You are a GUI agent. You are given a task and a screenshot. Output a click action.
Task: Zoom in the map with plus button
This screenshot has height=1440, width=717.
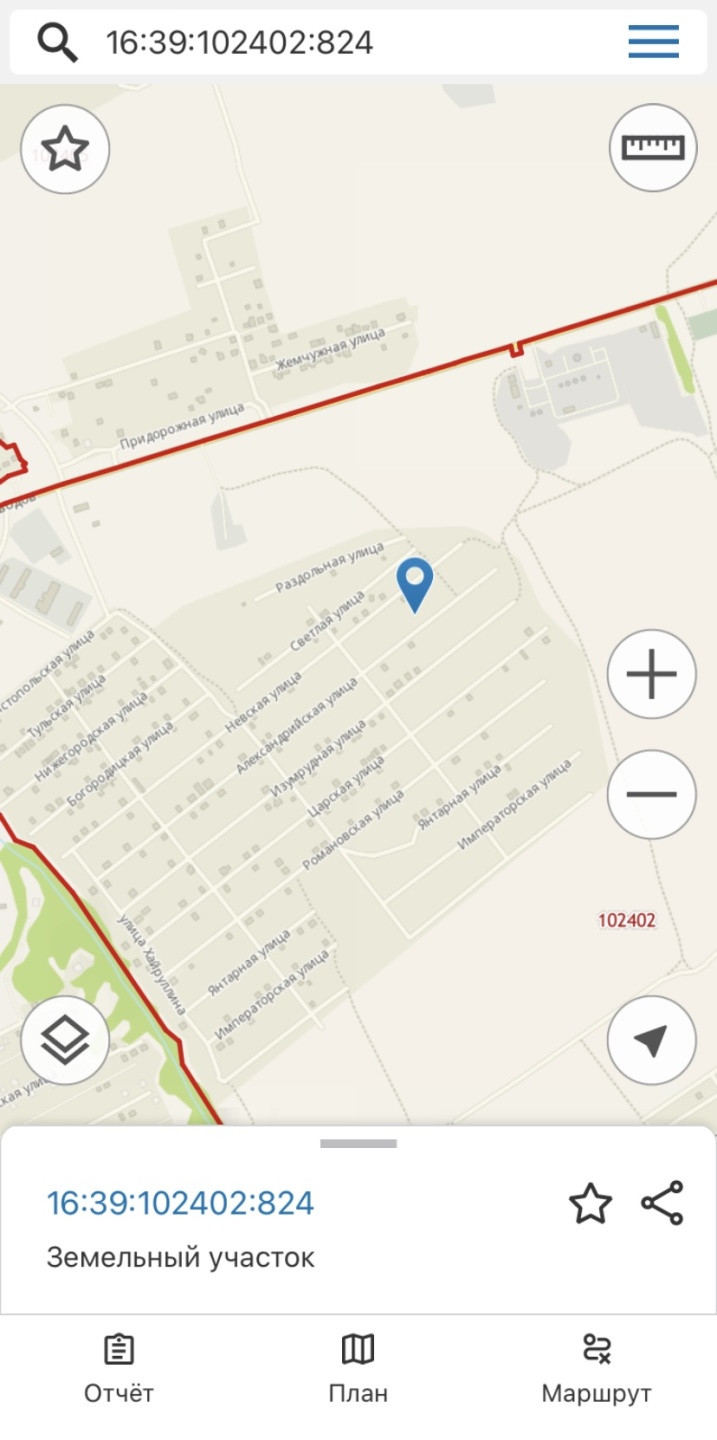point(652,675)
